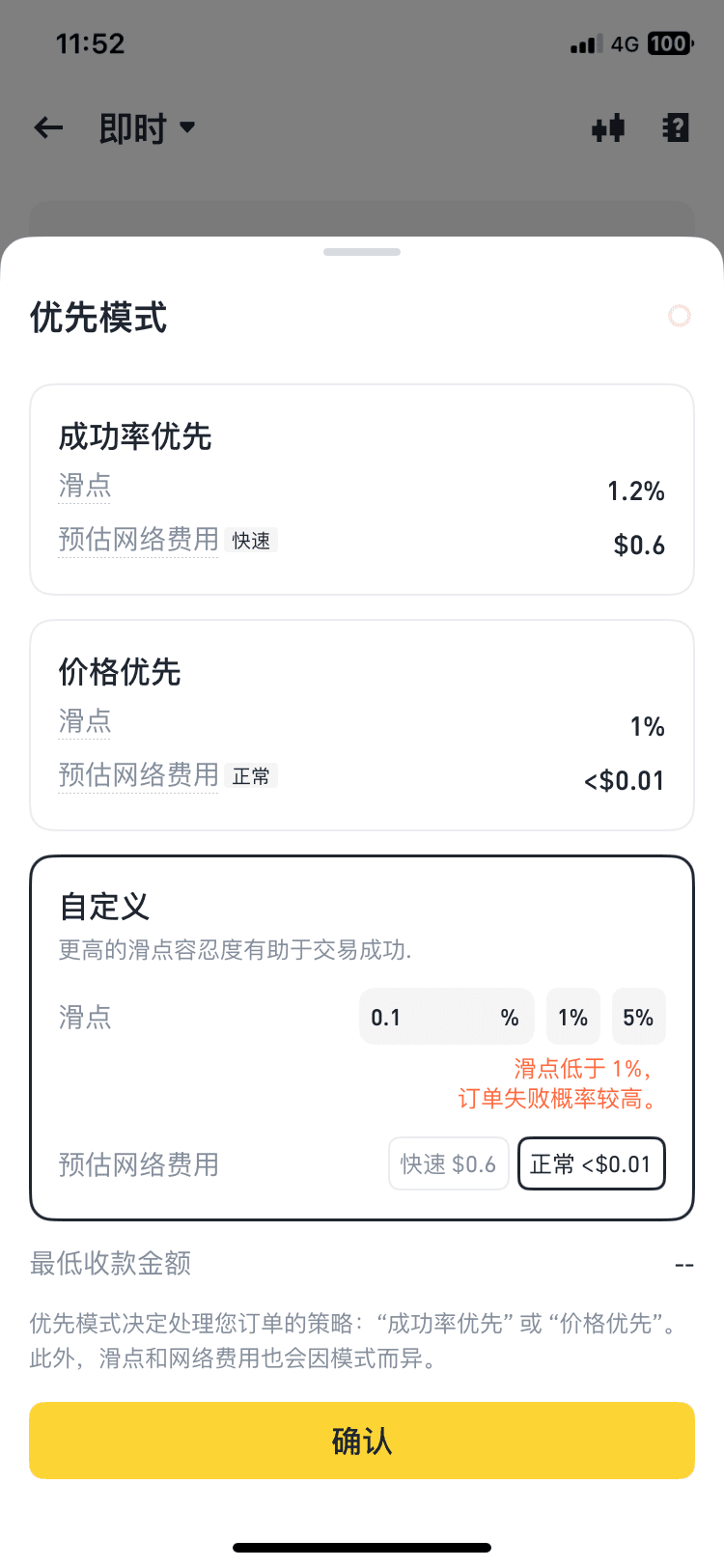Tap the sheet's top drag handle
Viewport: 724px width, 1568px height.
[362, 252]
